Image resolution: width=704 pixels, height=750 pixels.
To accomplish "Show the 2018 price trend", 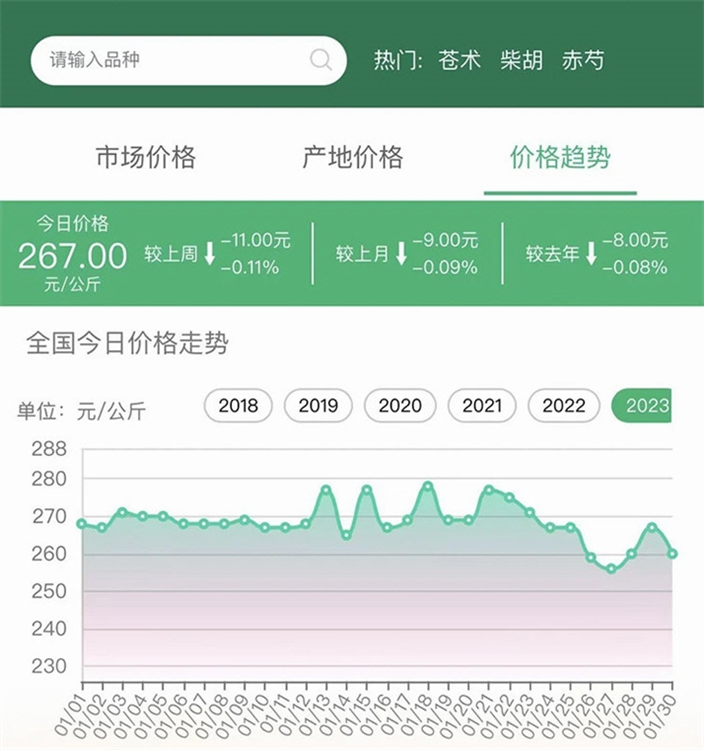I will click(x=238, y=406).
